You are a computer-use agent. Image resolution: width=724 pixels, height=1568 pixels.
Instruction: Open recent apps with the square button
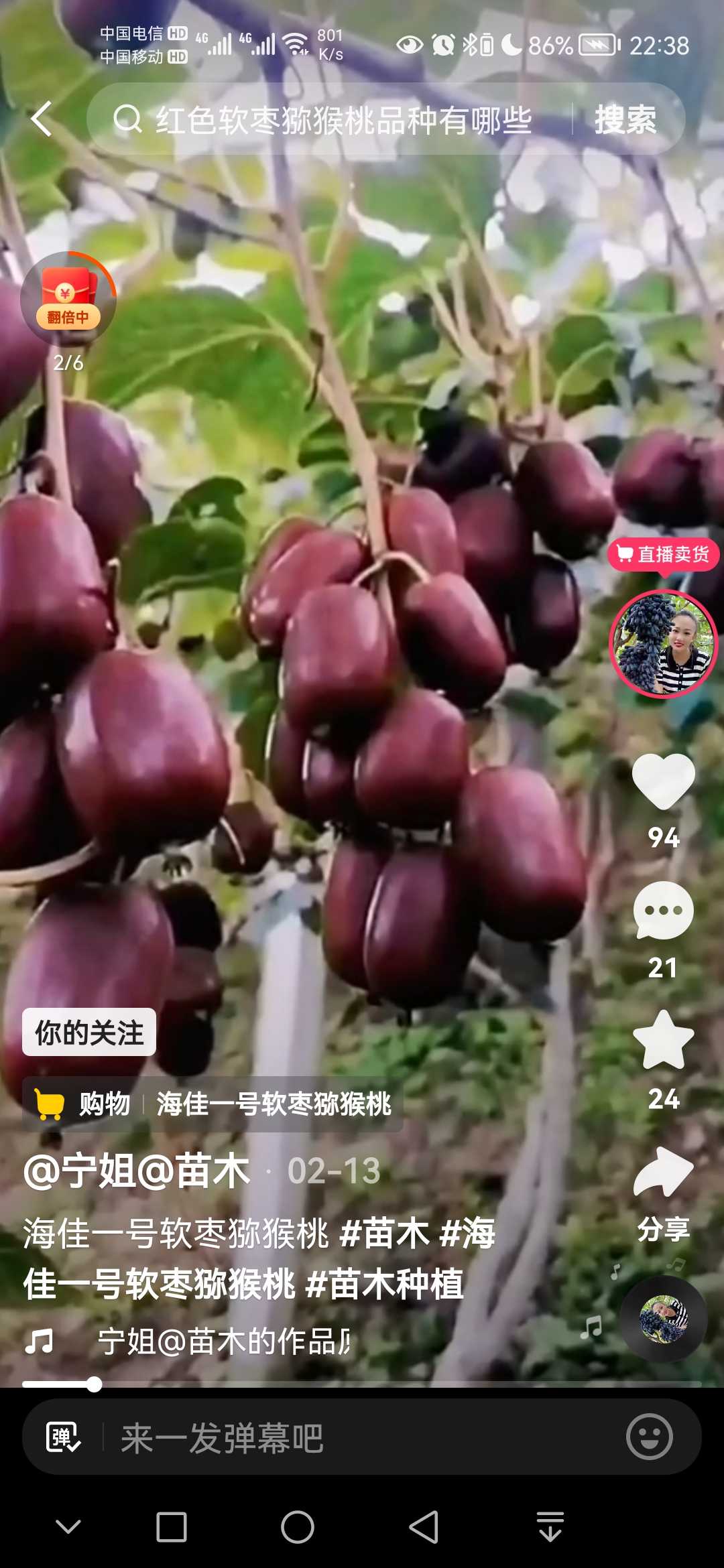coord(172,1528)
